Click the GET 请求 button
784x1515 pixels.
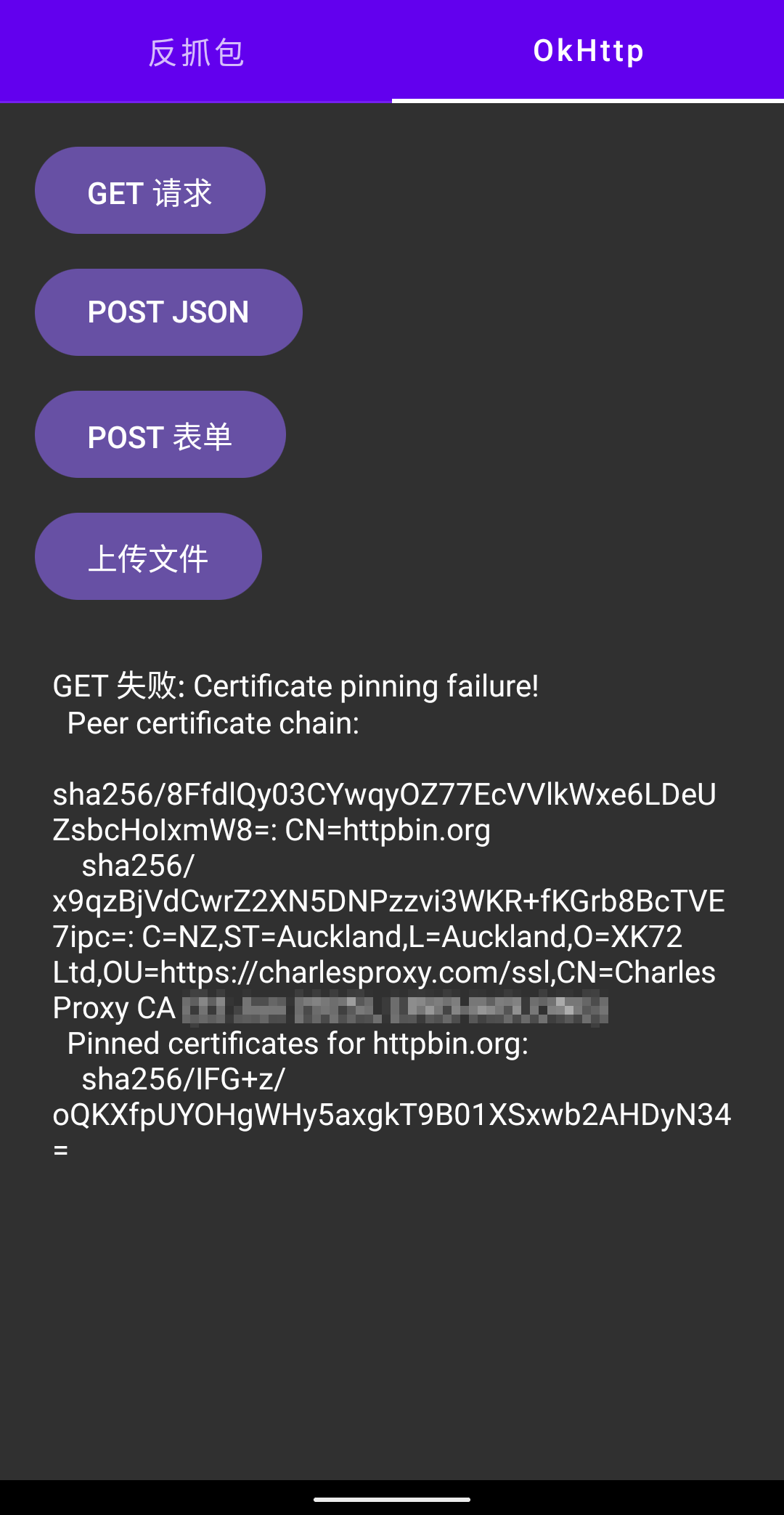click(150, 190)
